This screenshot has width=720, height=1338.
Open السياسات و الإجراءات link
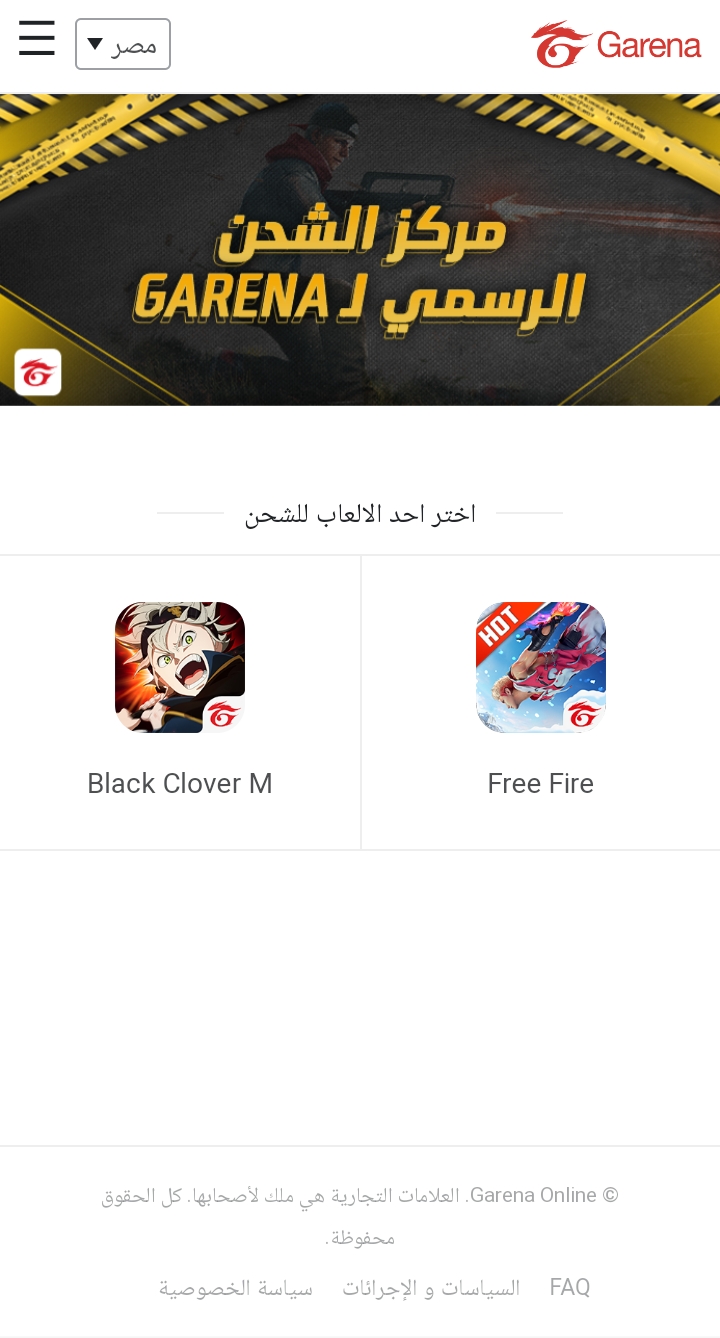click(431, 1288)
